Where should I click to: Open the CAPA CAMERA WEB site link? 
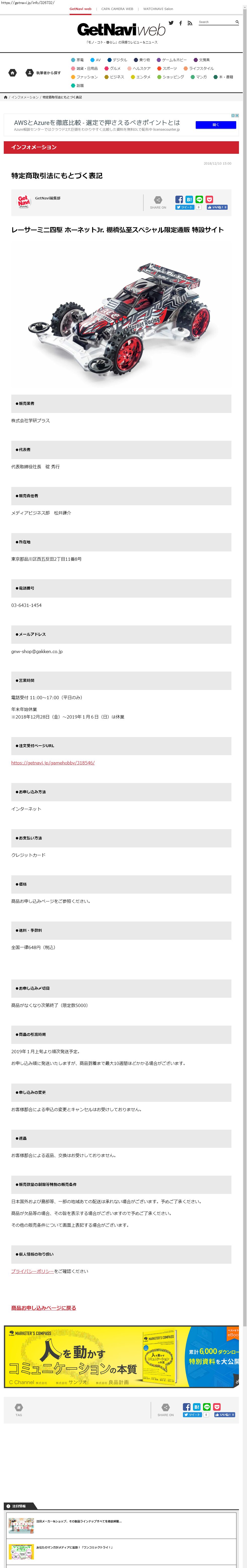point(117,9)
